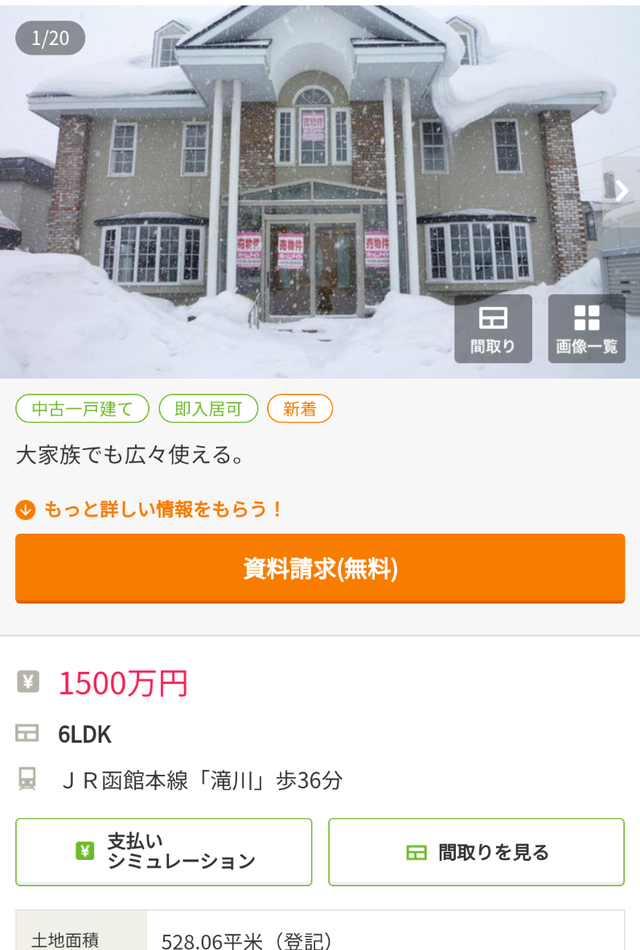This screenshot has width=640, height=950.
Task: Open the 支払いシミュレーション payment simulator
Action: [x=164, y=852]
